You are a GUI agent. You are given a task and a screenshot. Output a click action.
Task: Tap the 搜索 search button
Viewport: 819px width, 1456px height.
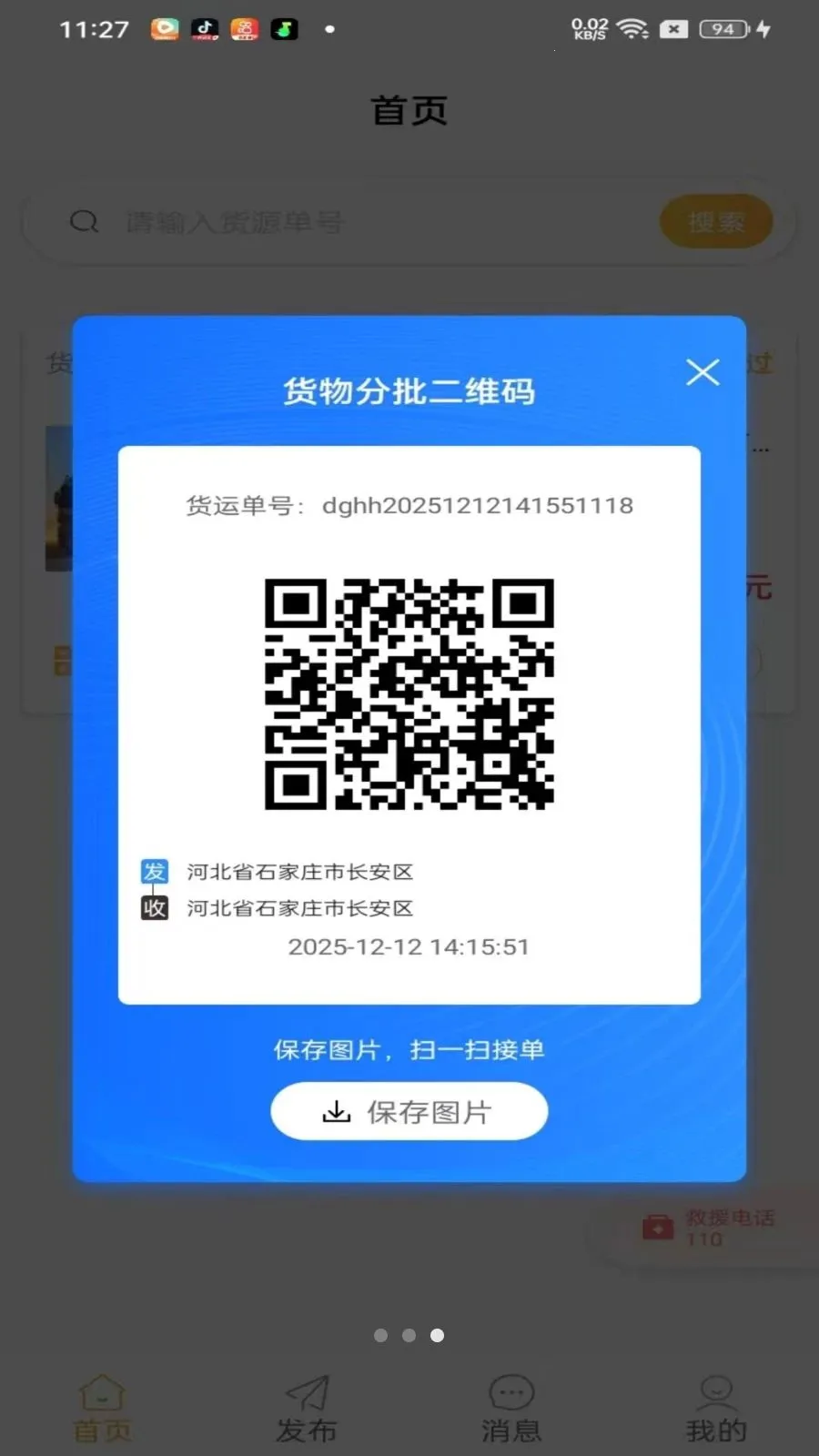click(x=716, y=221)
